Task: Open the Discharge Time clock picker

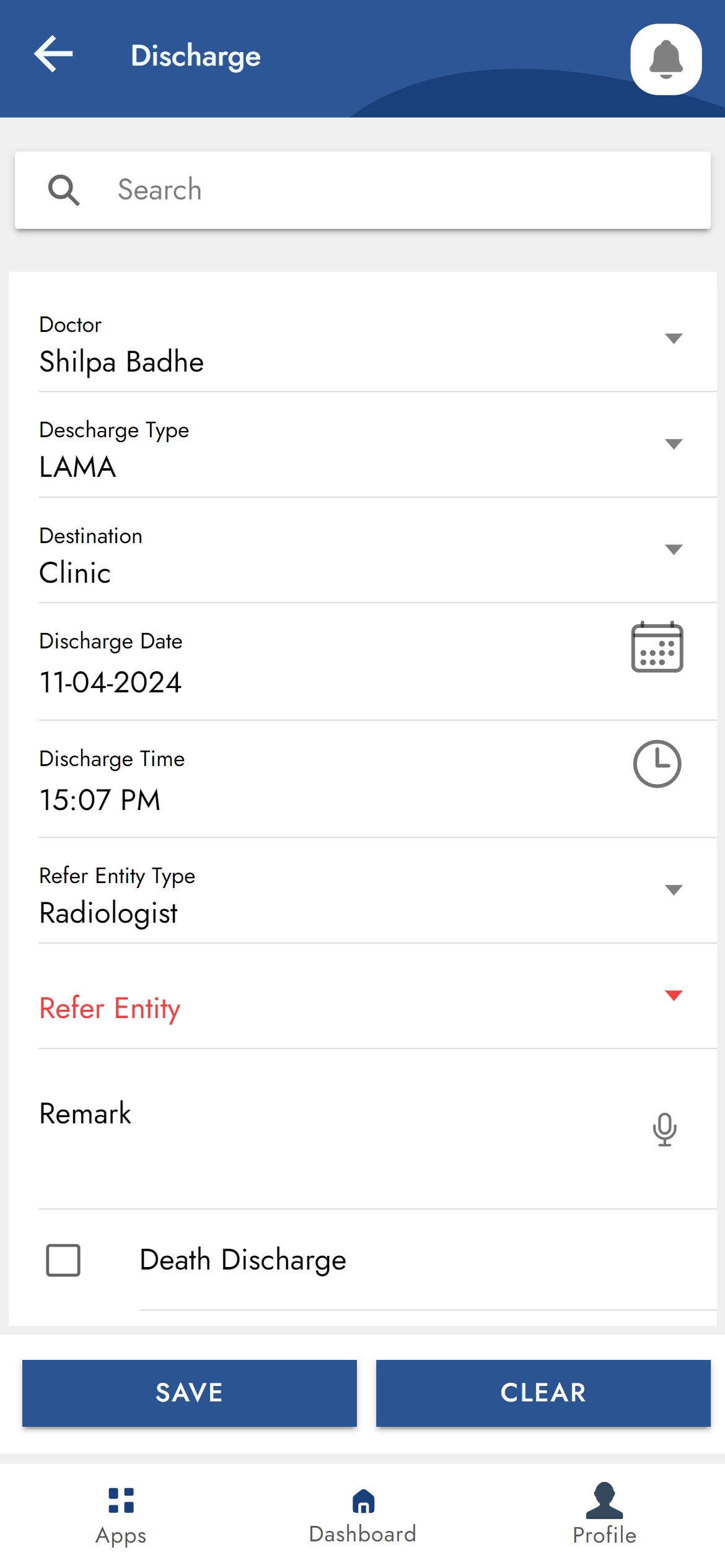Action: [657, 764]
